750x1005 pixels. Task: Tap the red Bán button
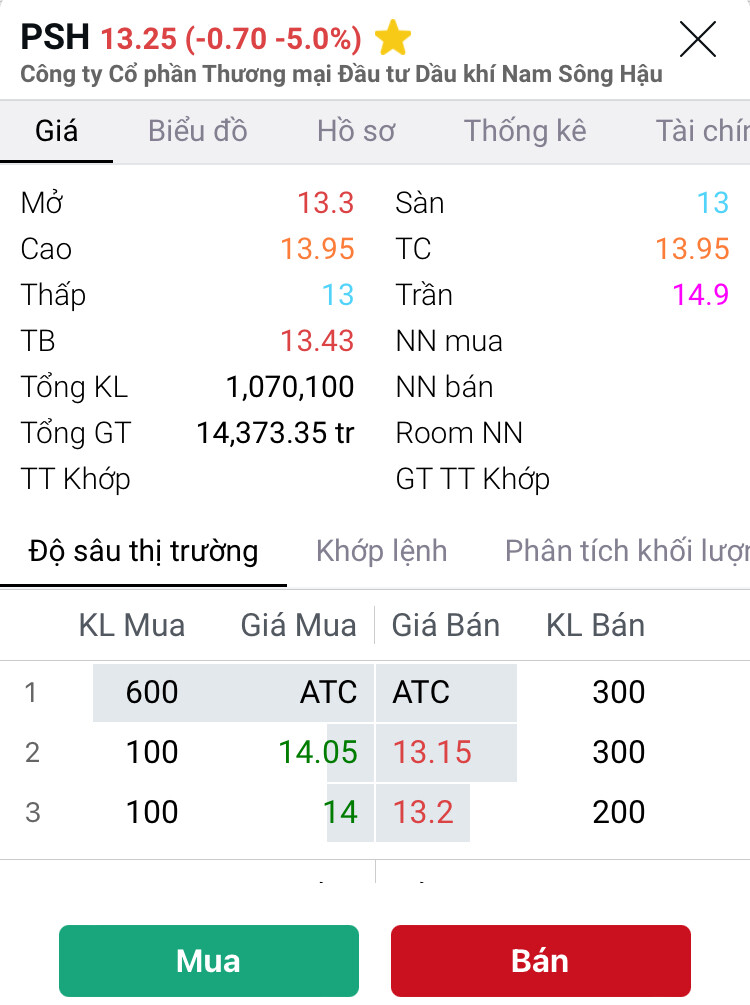coord(540,961)
